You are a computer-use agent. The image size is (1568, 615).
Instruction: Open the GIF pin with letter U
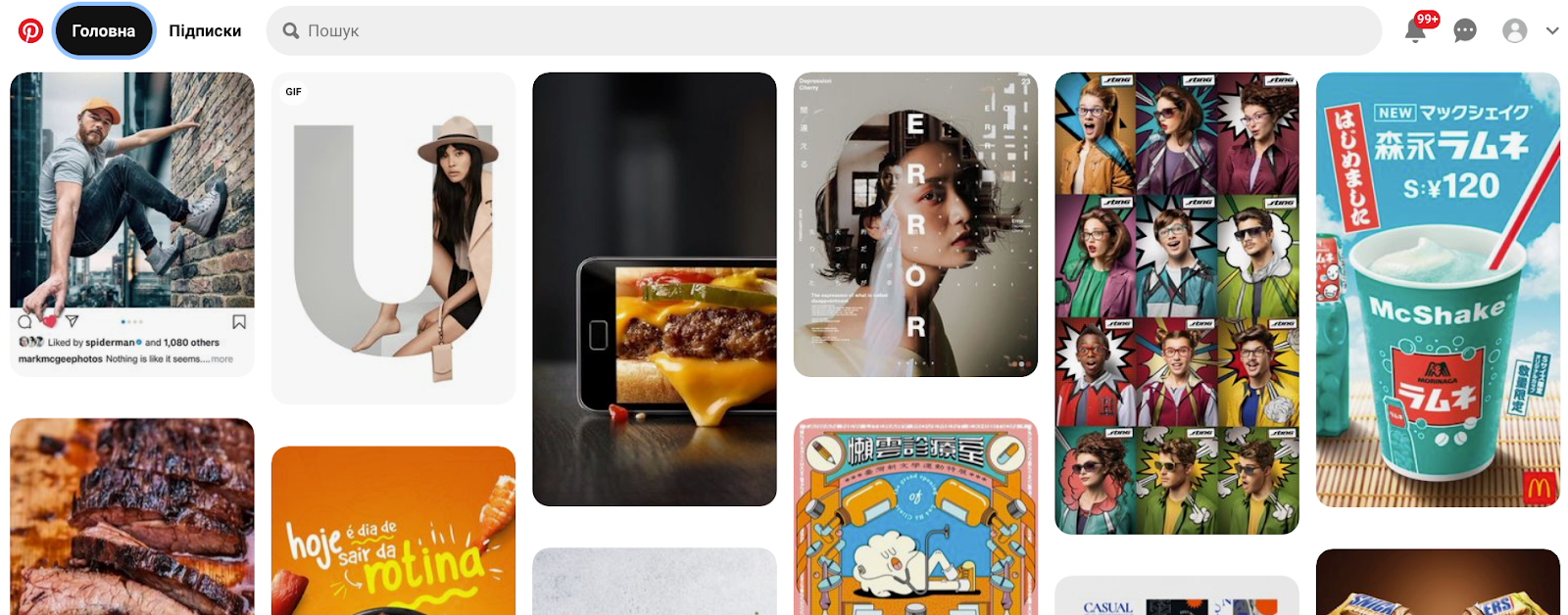pyautogui.click(x=393, y=238)
